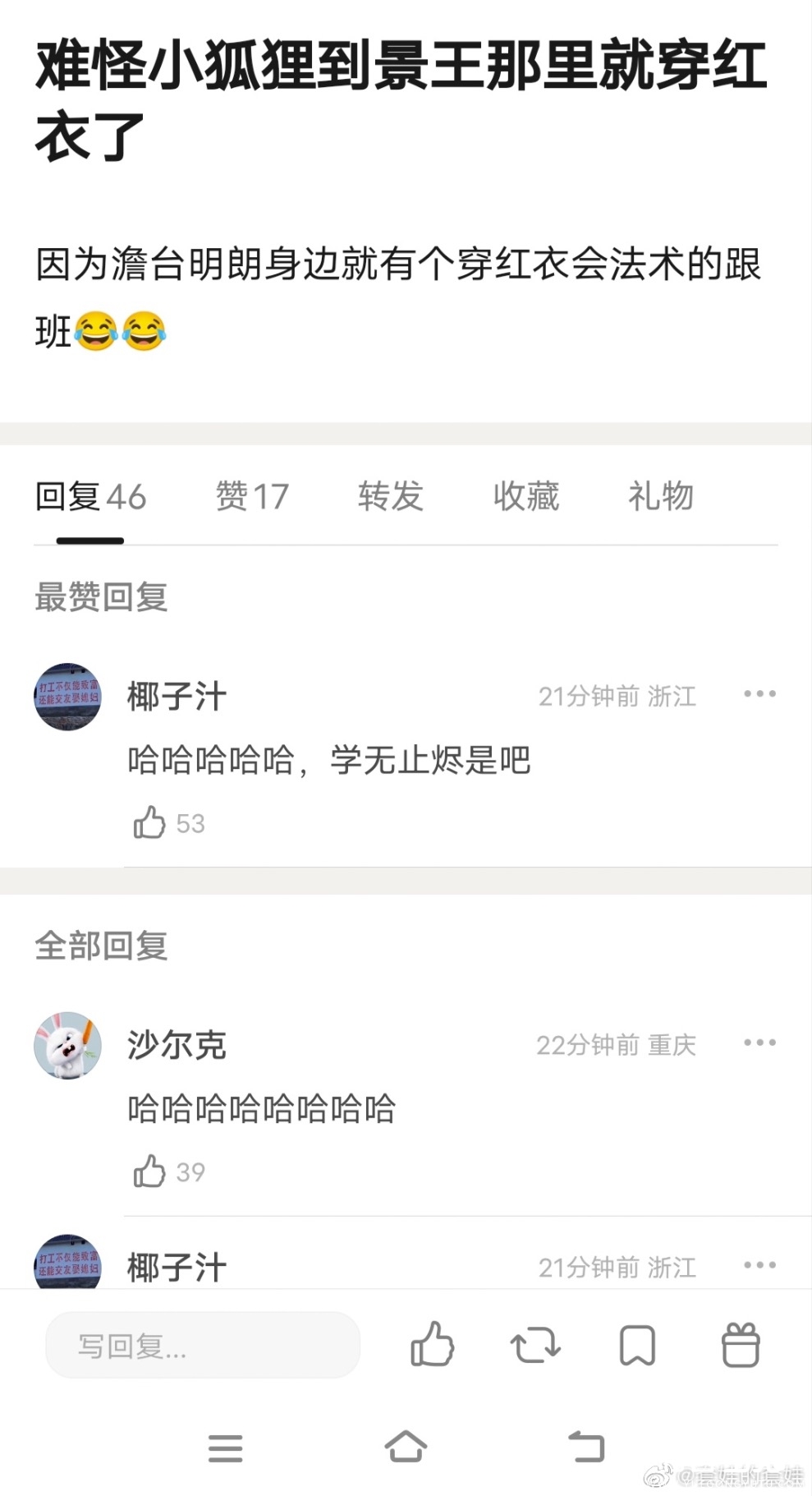The image size is (812, 1496).
Task: Tap the 写回复 input field
Action: [202, 1346]
